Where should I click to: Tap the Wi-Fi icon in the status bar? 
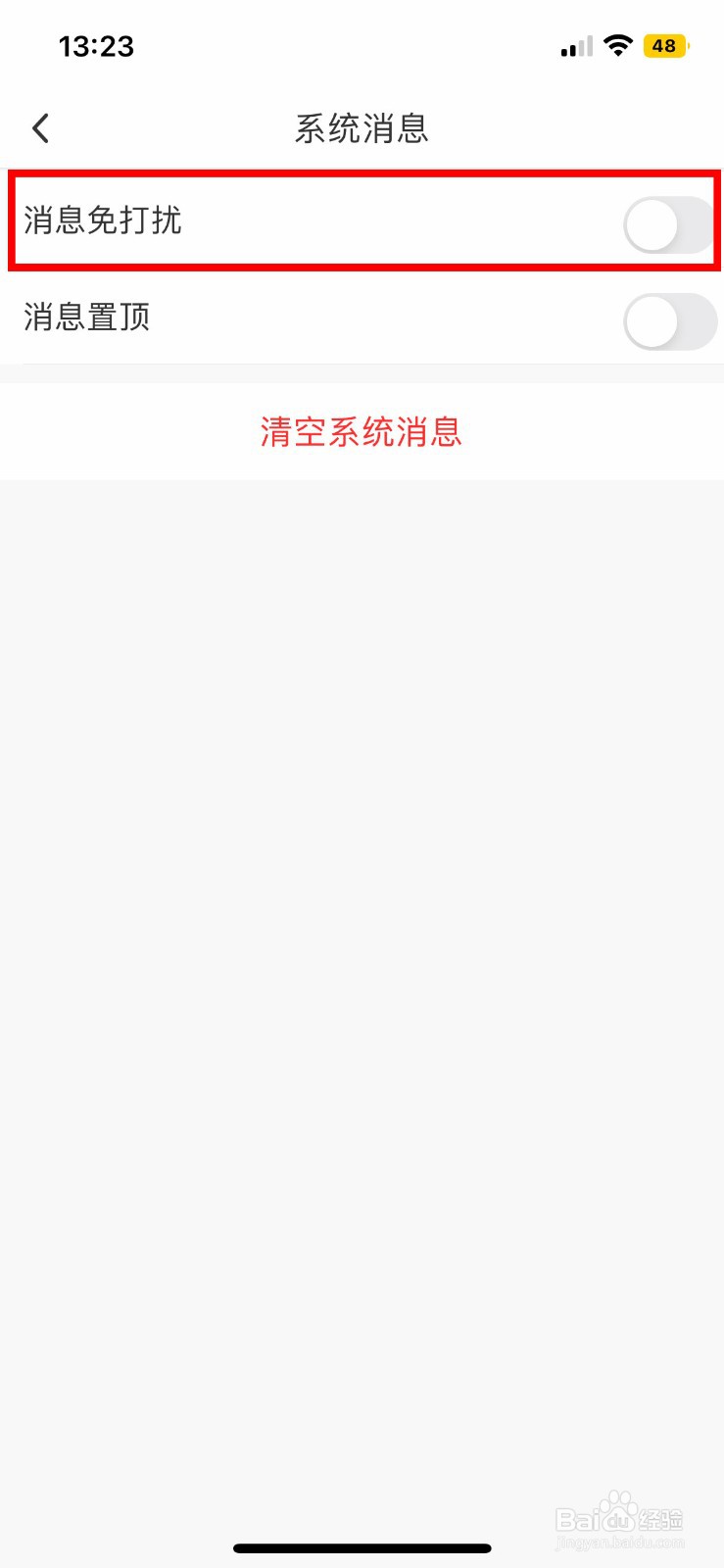[618, 45]
